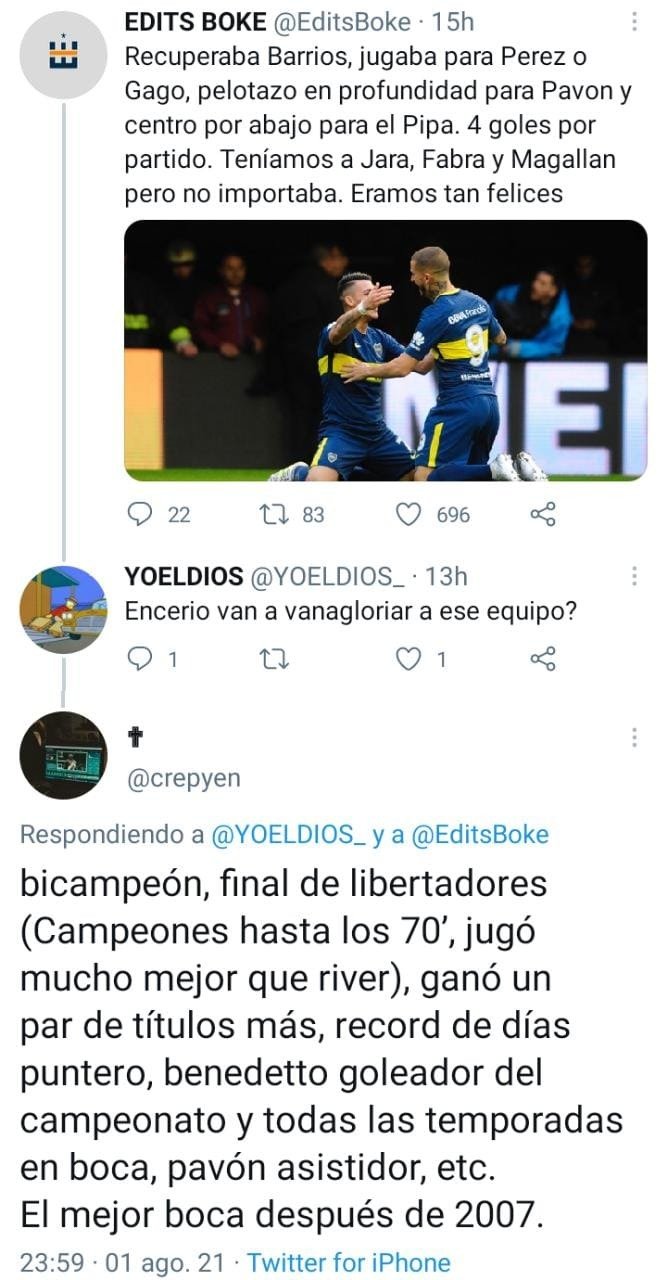Open YOELDIOS profile avatar

[x=63, y=609]
